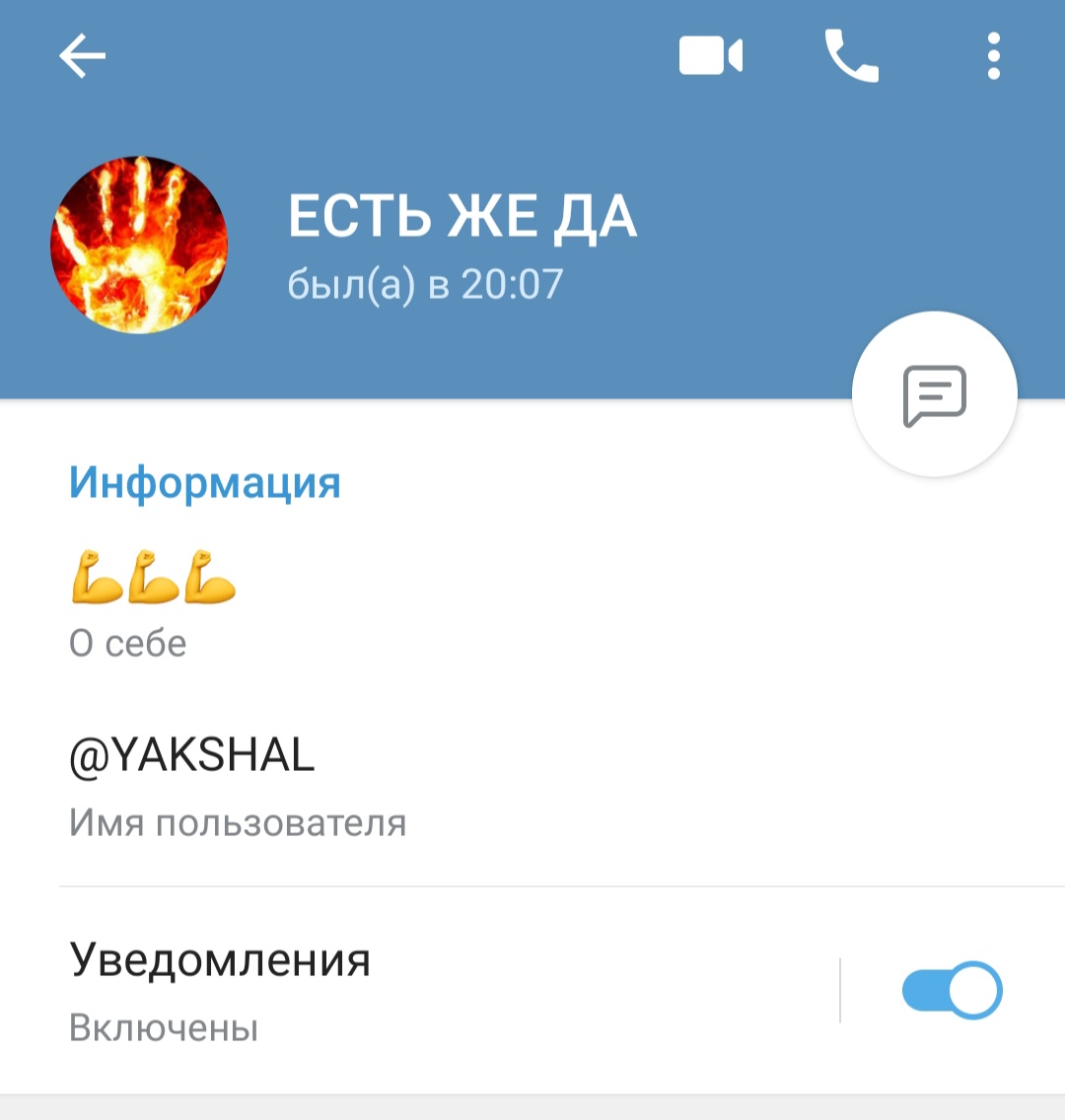Tap the Информация section header

(203, 482)
